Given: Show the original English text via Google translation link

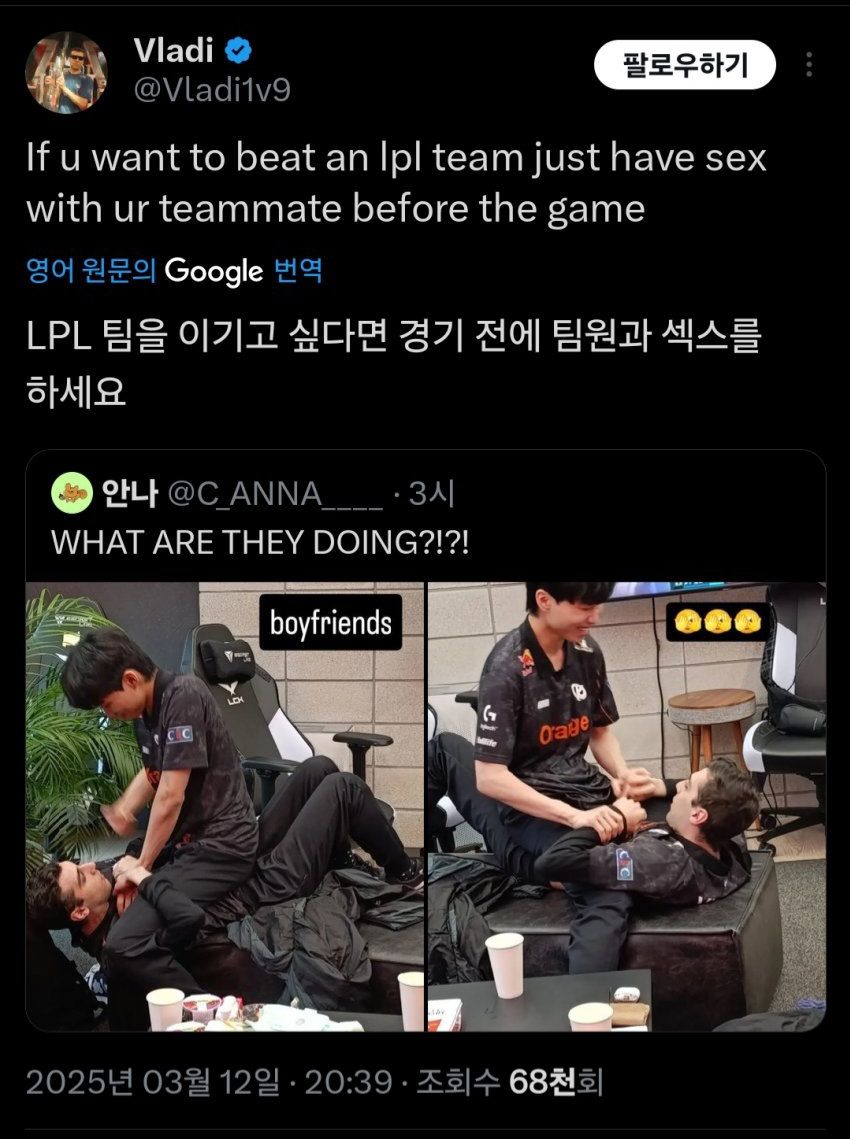Looking at the screenshot, I should tap(174, 271).
